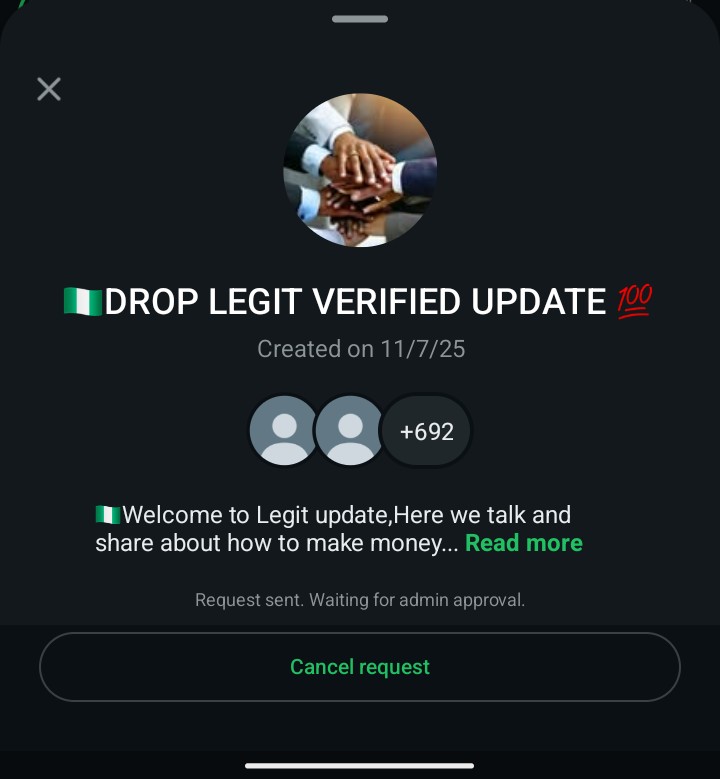View the +692 members list

click(x=427, y=431)
